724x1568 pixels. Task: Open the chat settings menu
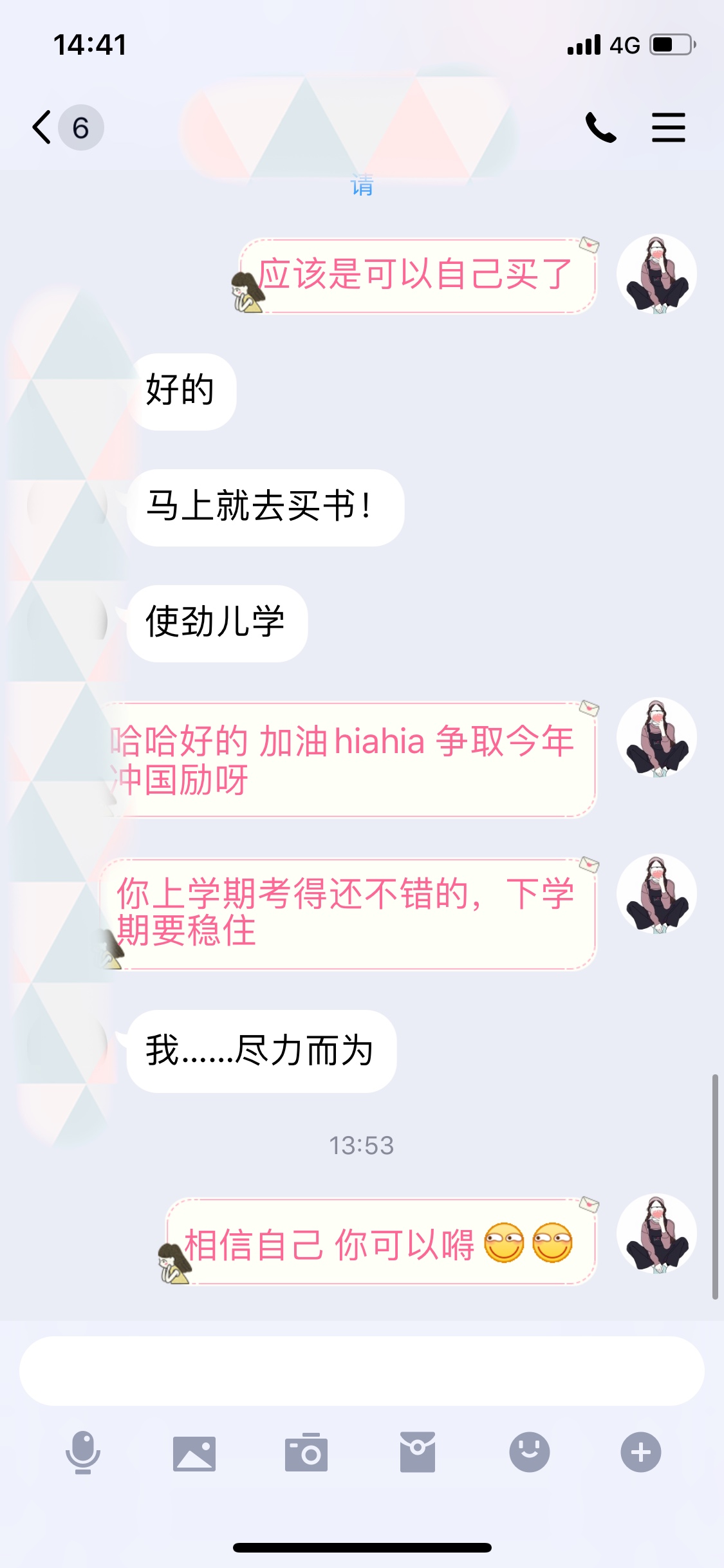tap(668, 127)
